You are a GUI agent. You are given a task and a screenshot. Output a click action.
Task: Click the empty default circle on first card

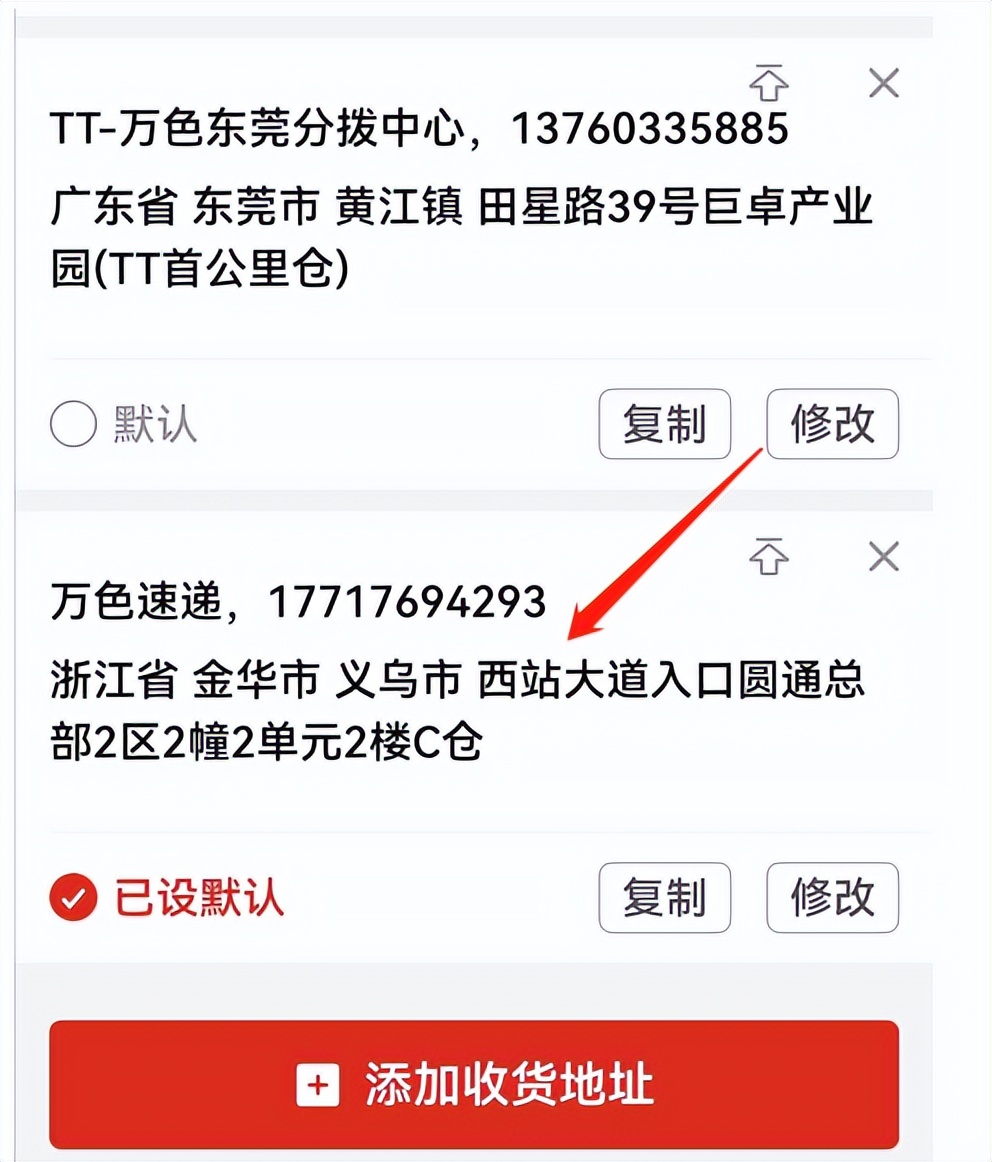[73, 424]
